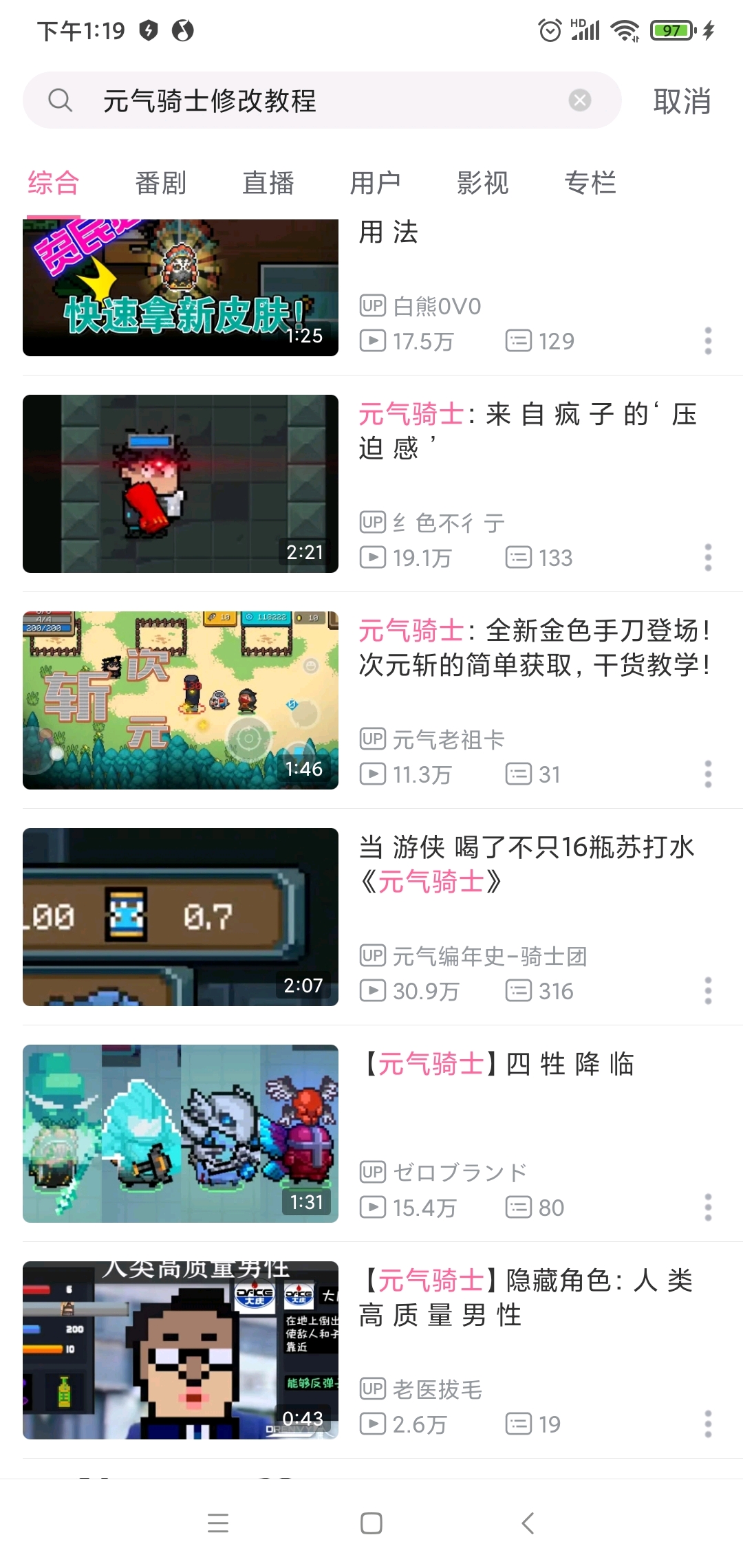Tap the search input field
This screenshot has width=743, height=1568.
310,100
